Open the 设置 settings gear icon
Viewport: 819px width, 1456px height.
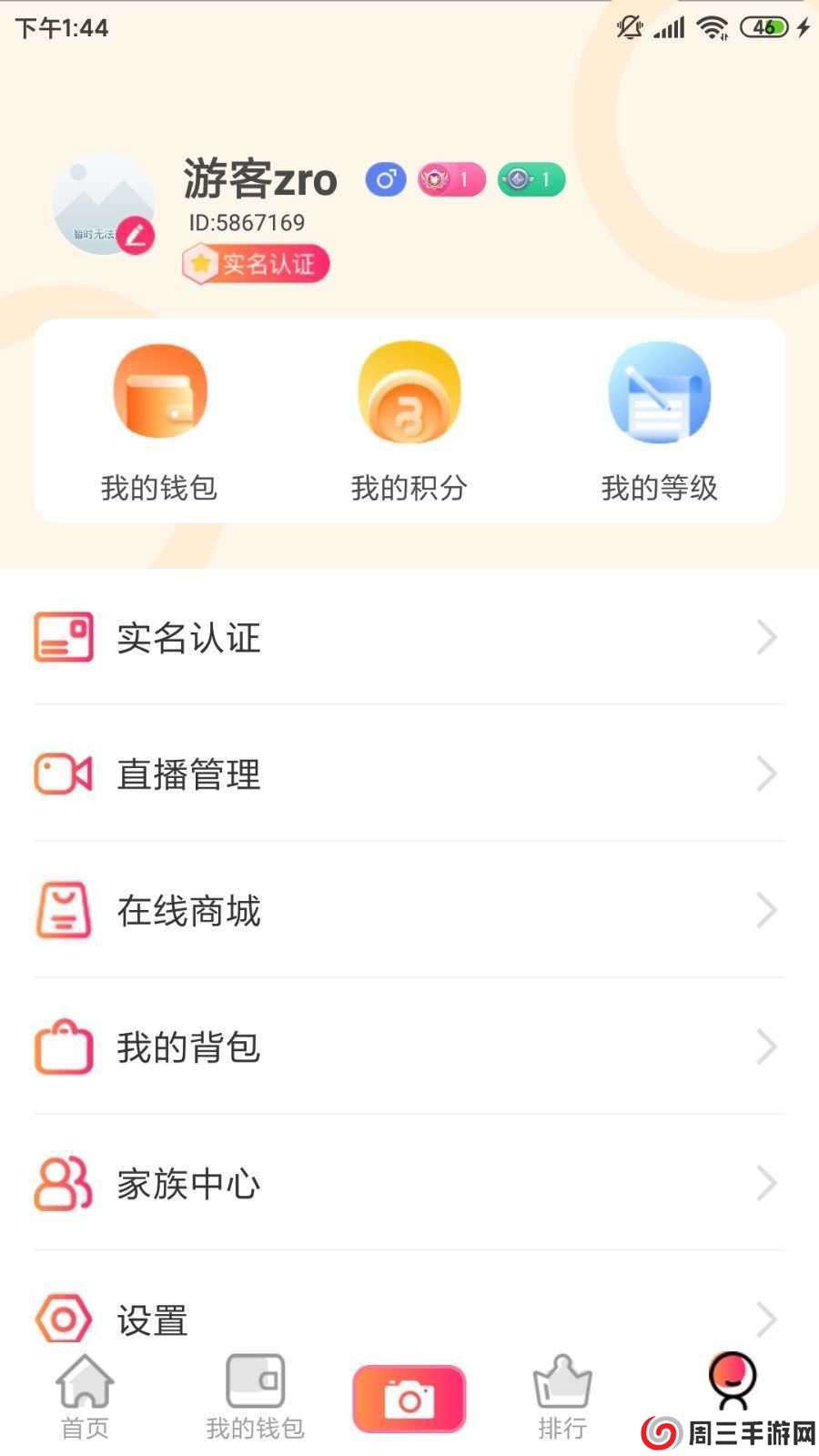click(x=61, y=1318)
